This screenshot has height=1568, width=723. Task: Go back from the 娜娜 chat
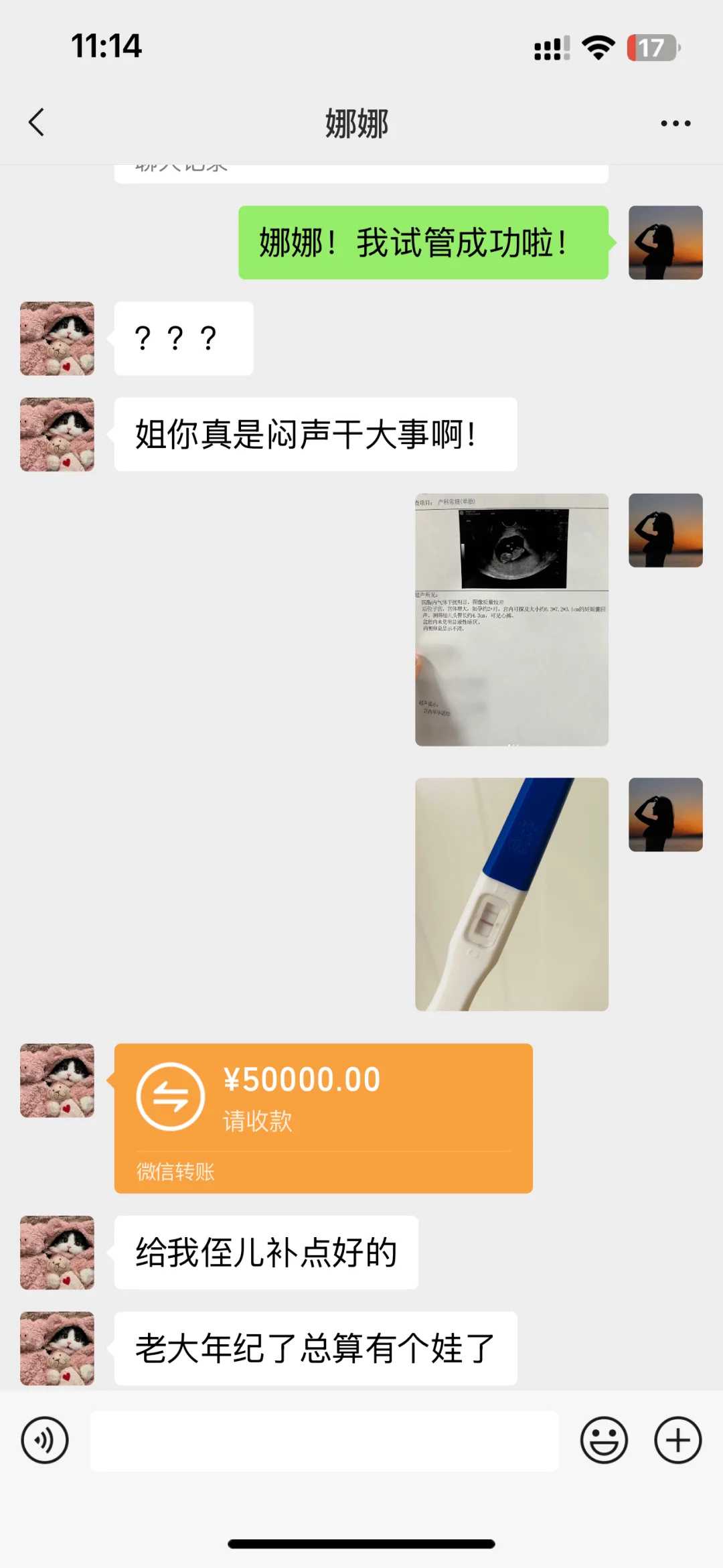point(37,123)
